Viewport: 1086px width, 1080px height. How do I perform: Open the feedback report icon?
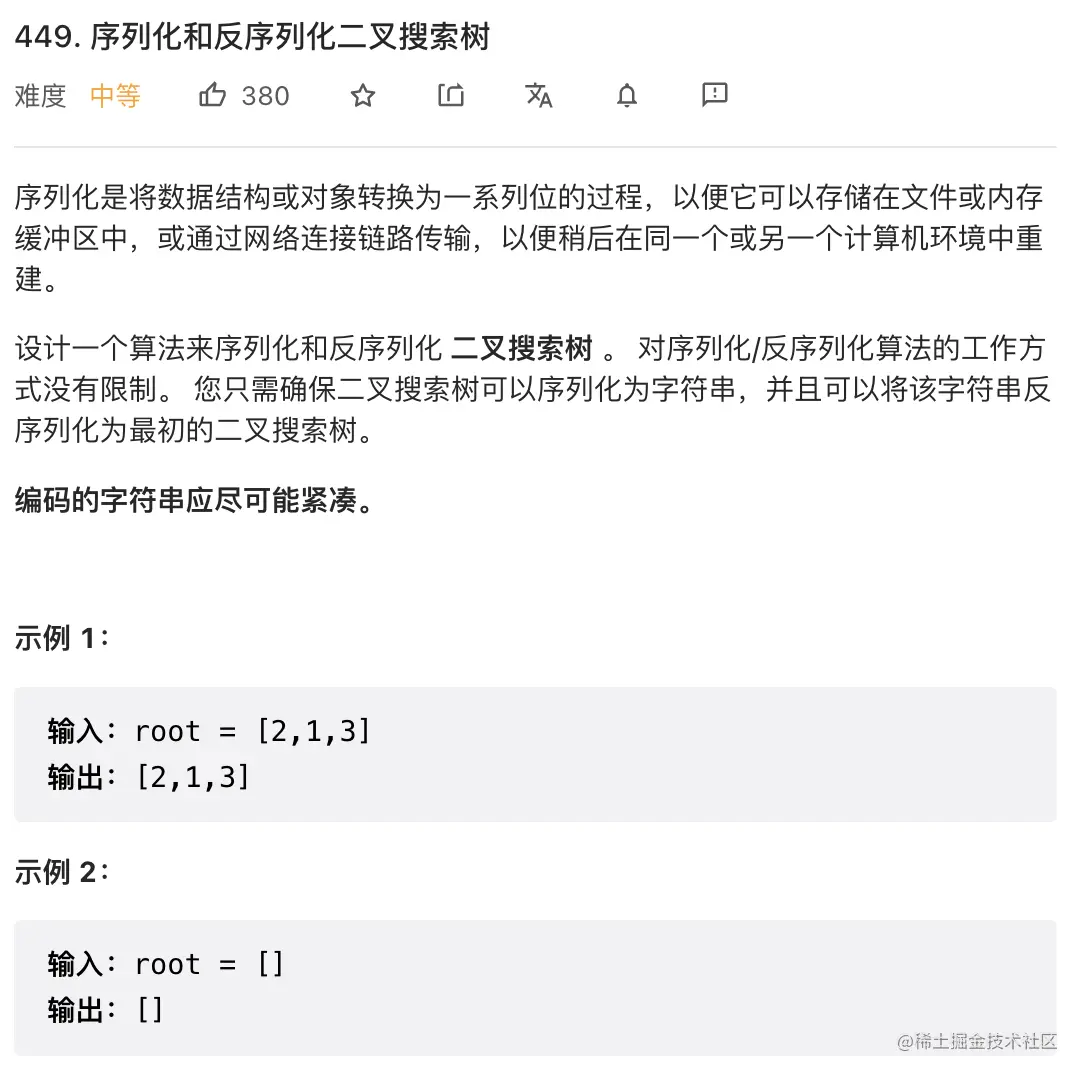click(x=715, y=95)
